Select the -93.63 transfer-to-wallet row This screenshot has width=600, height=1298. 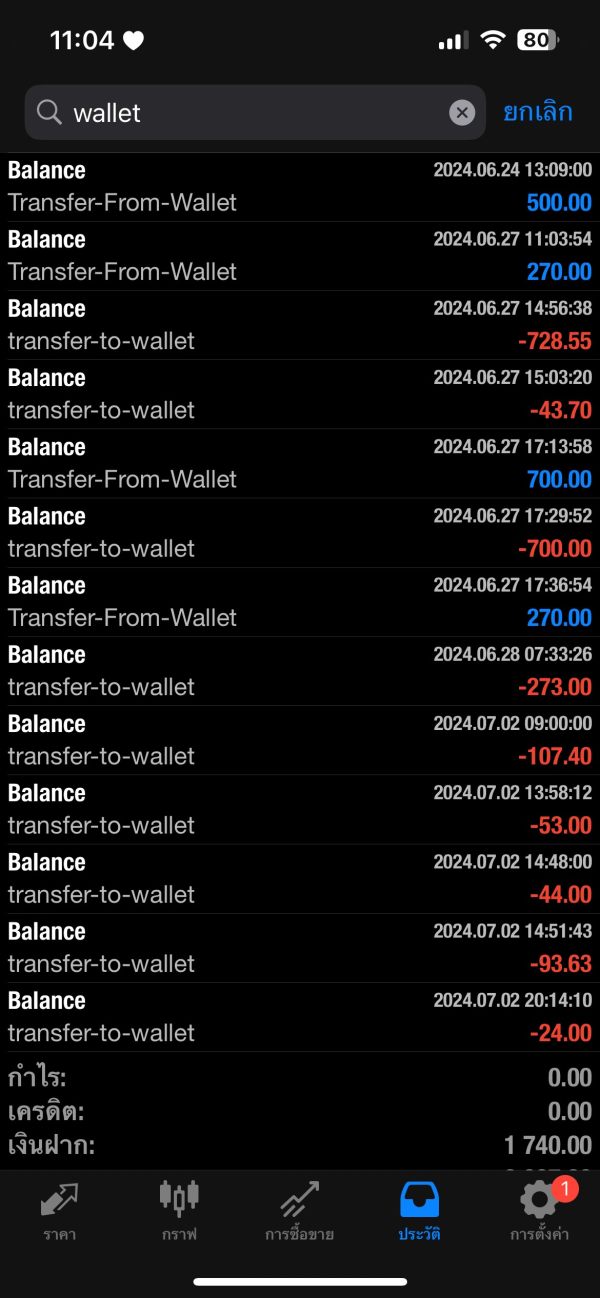300,948
